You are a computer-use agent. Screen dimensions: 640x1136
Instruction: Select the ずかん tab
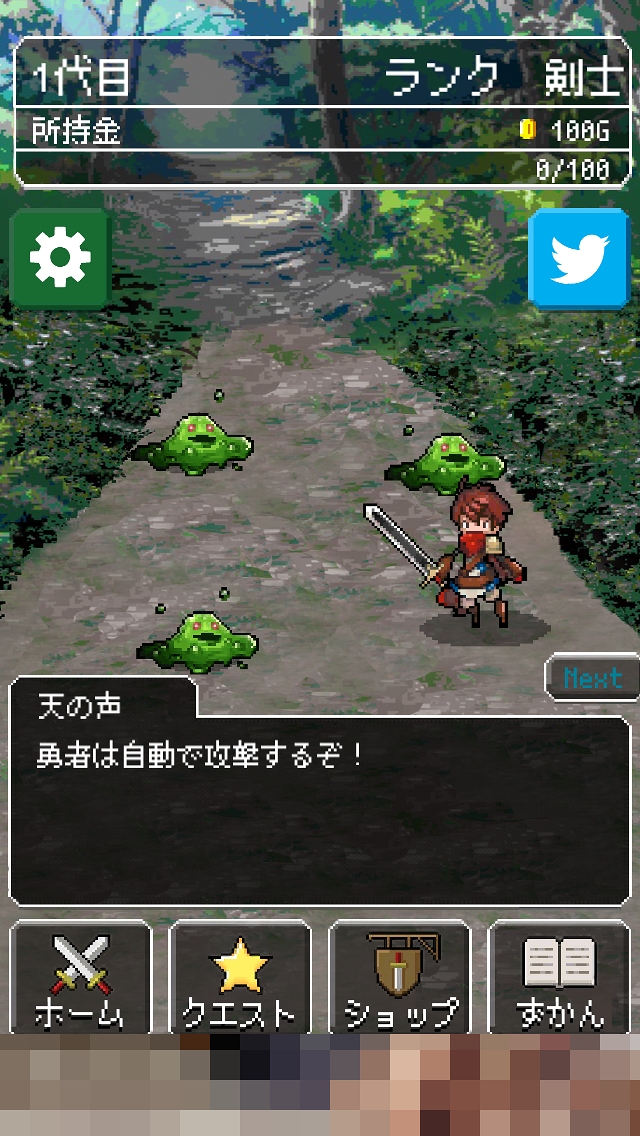(x=561, y=979)
